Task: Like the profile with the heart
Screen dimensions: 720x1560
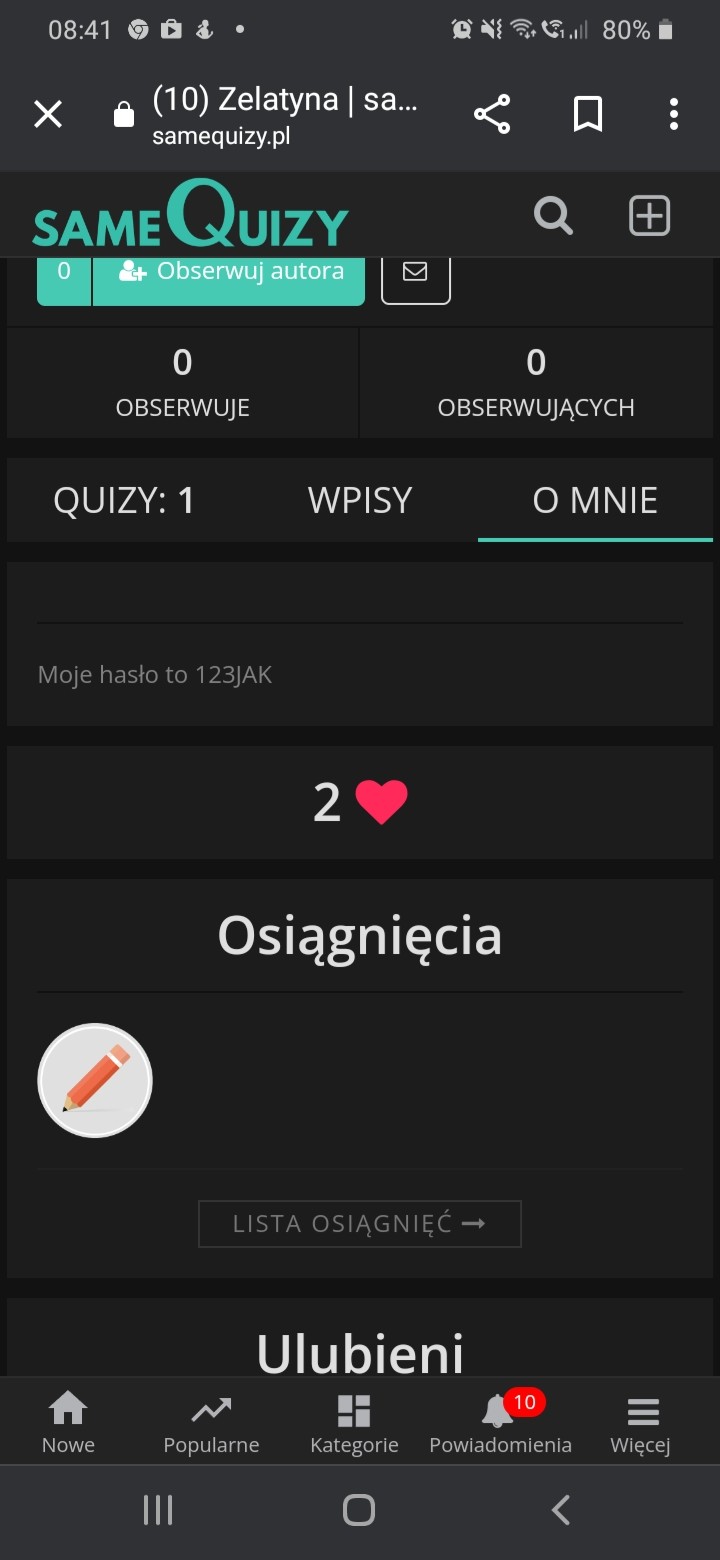Action: [x=381, y=802]
